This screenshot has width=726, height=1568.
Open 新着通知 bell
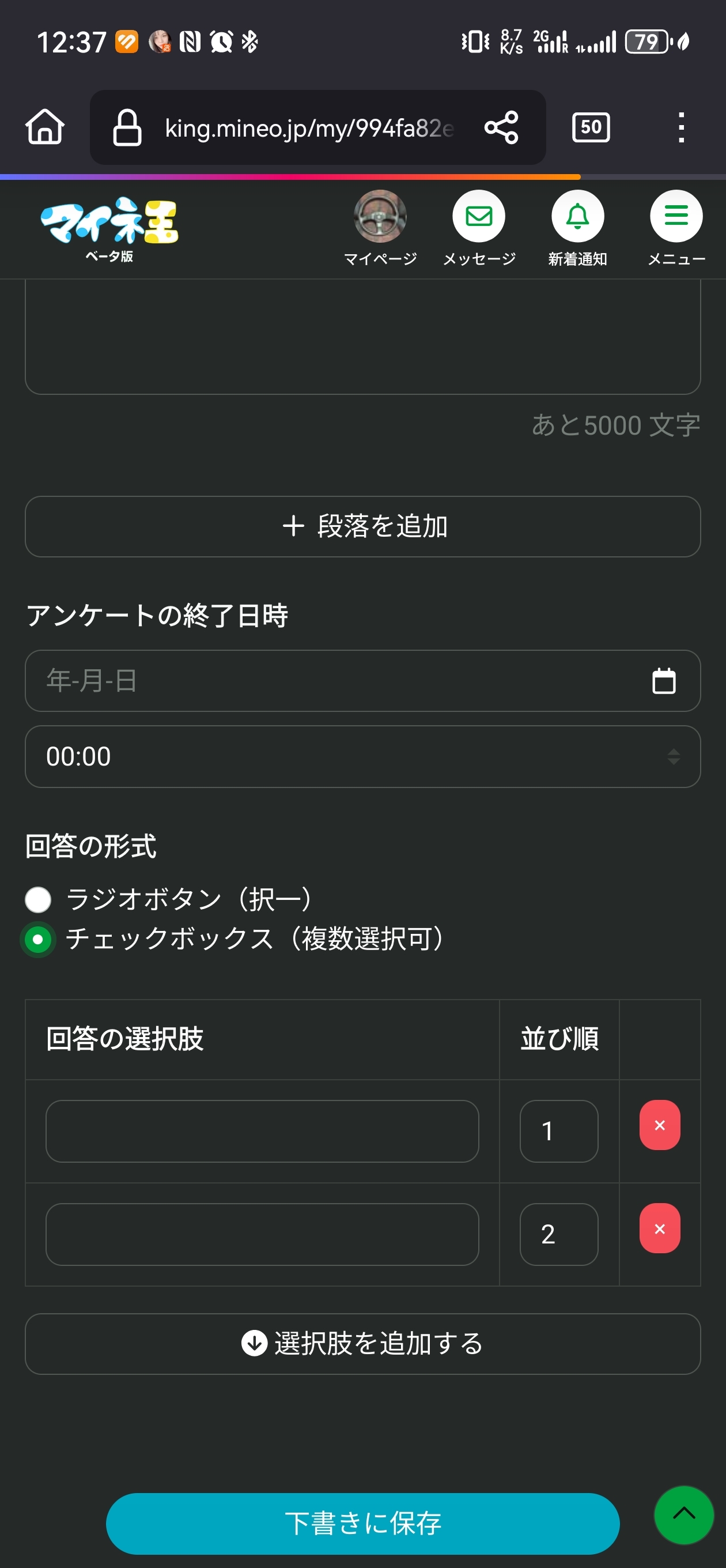pos(577,228)
